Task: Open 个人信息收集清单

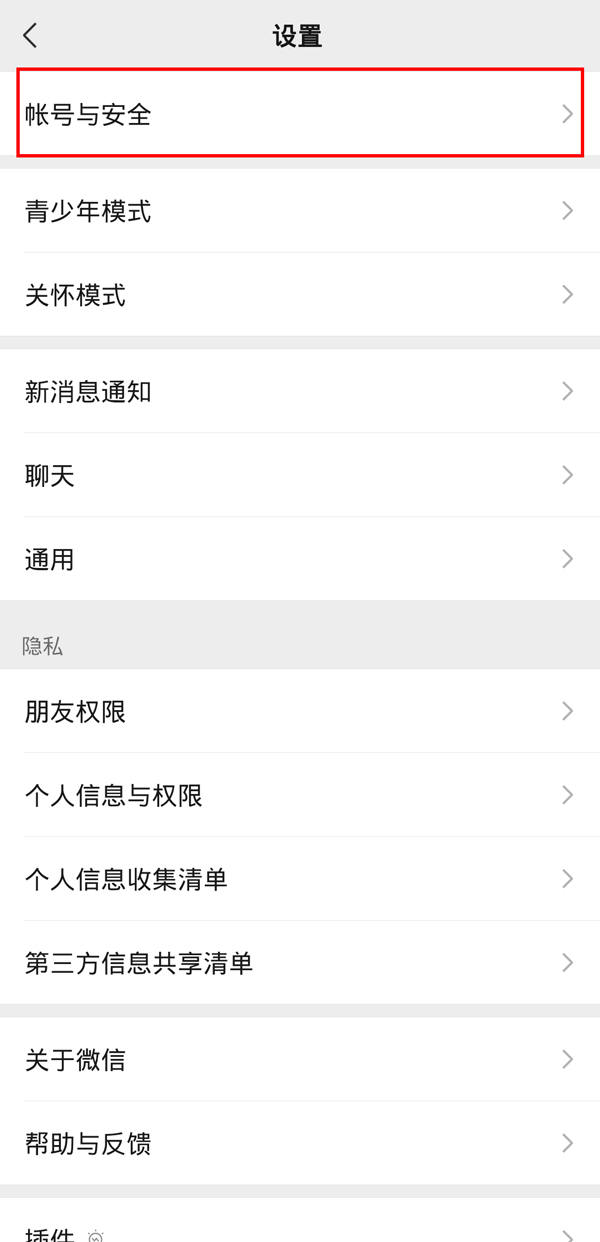Action: point(299,879)
